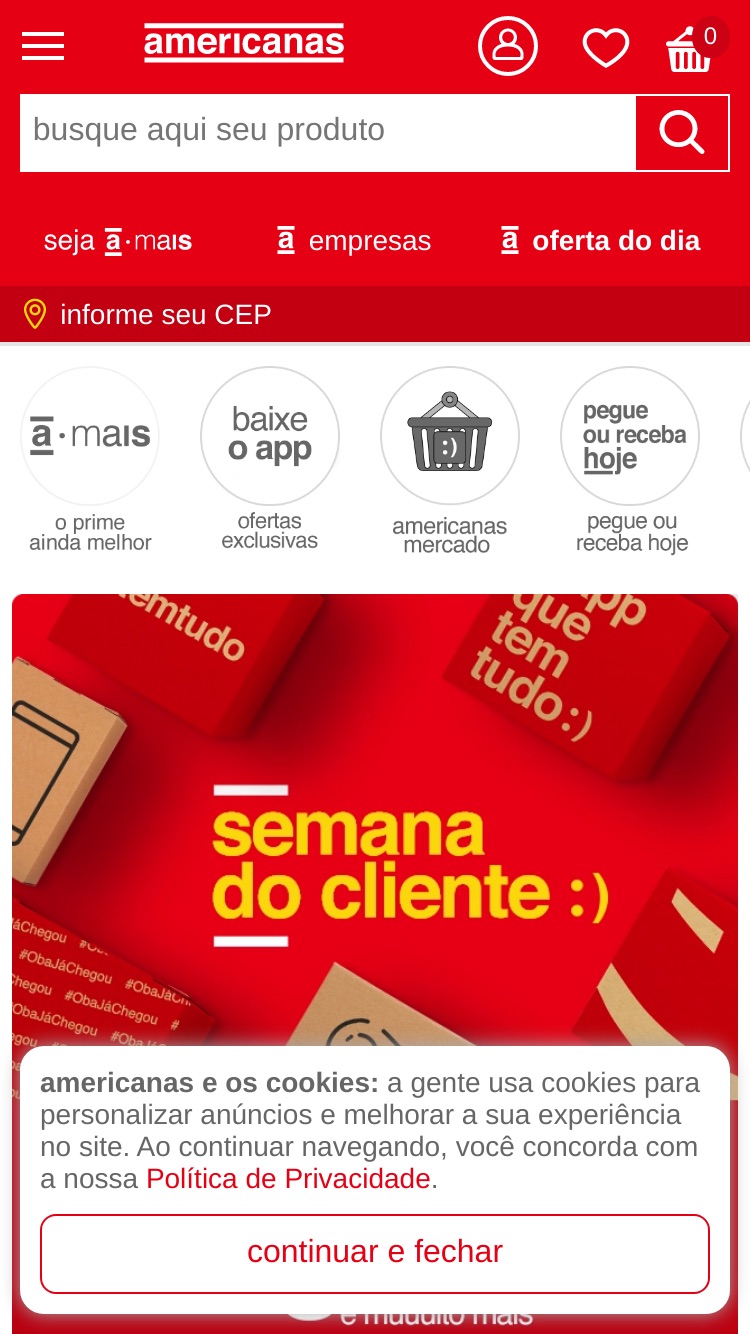
Task: Open the hamburger menu
Action: pos(43,46)
